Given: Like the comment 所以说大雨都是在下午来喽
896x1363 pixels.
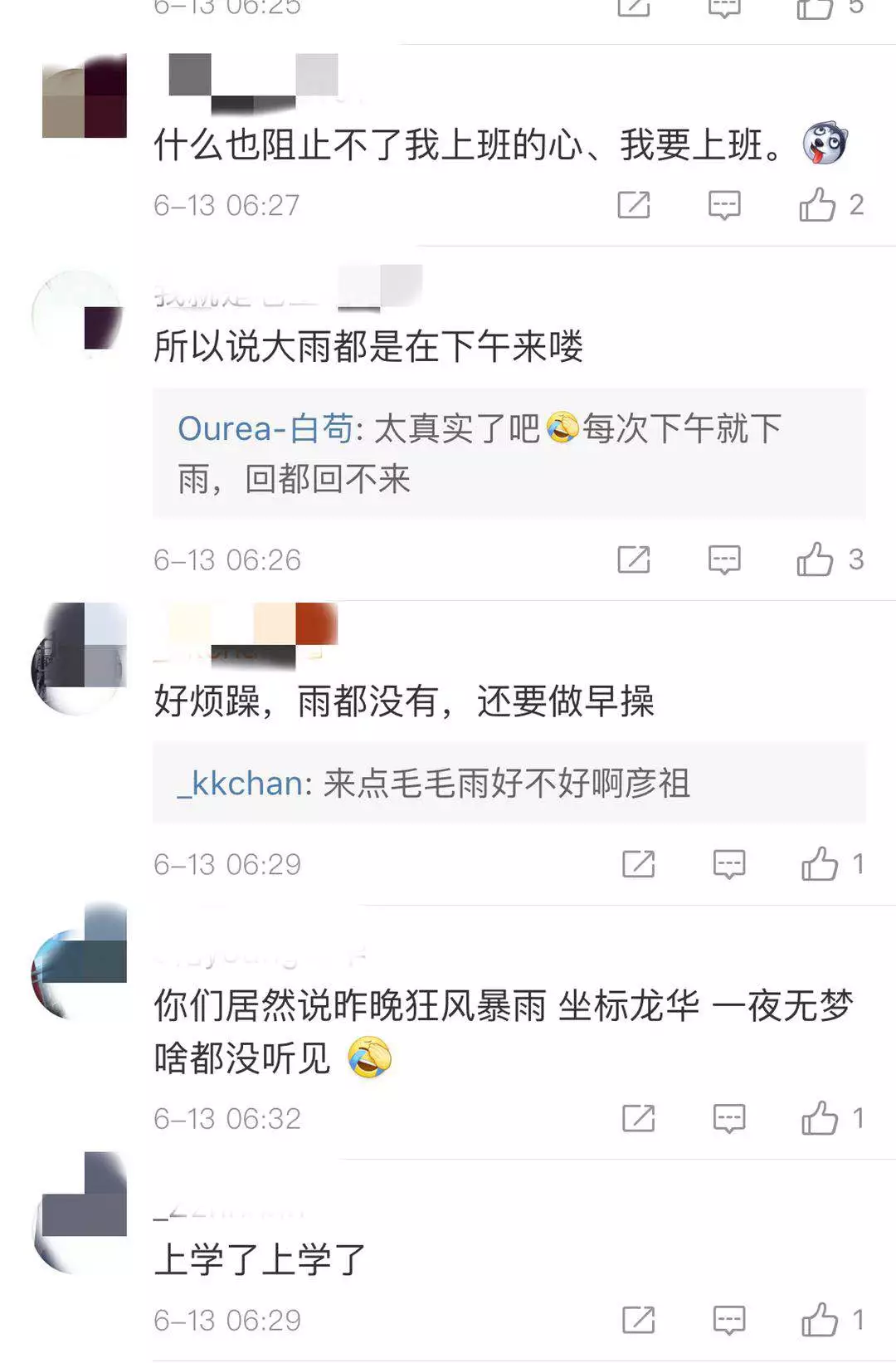Looking at the screenshot, I should pyautogui.click(x=815, y=559).
